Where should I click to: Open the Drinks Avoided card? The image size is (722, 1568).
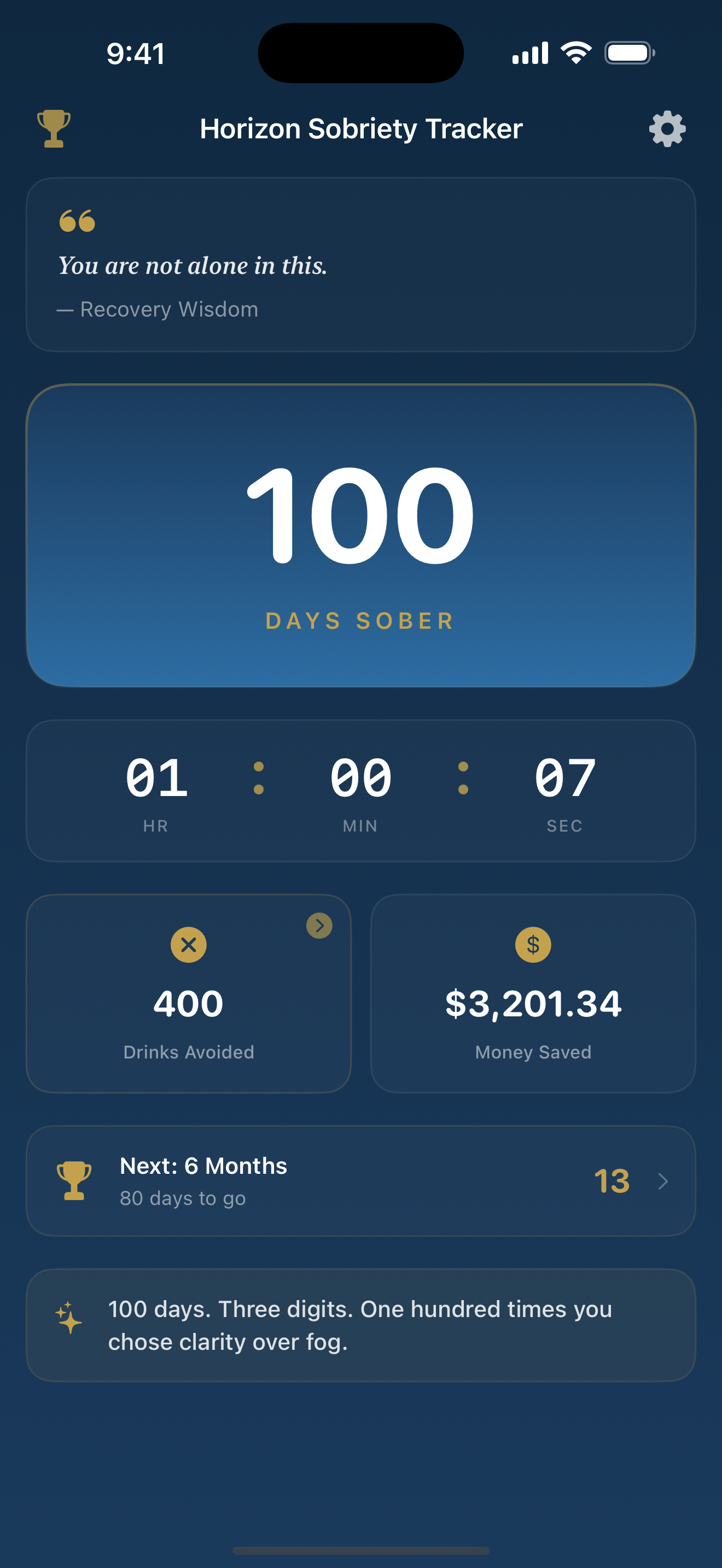pyautogui.click(x=189, y=993)
